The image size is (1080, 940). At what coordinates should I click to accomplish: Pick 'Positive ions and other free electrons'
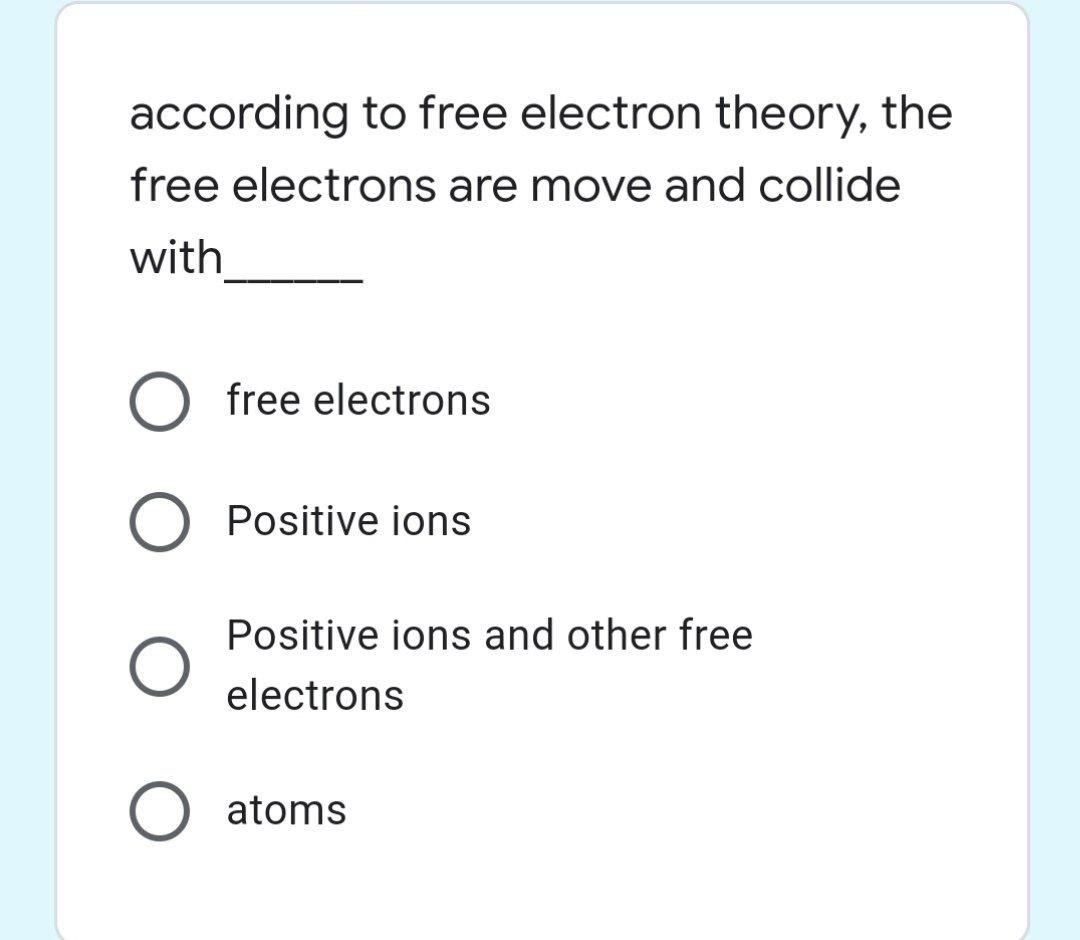(159, 665)
